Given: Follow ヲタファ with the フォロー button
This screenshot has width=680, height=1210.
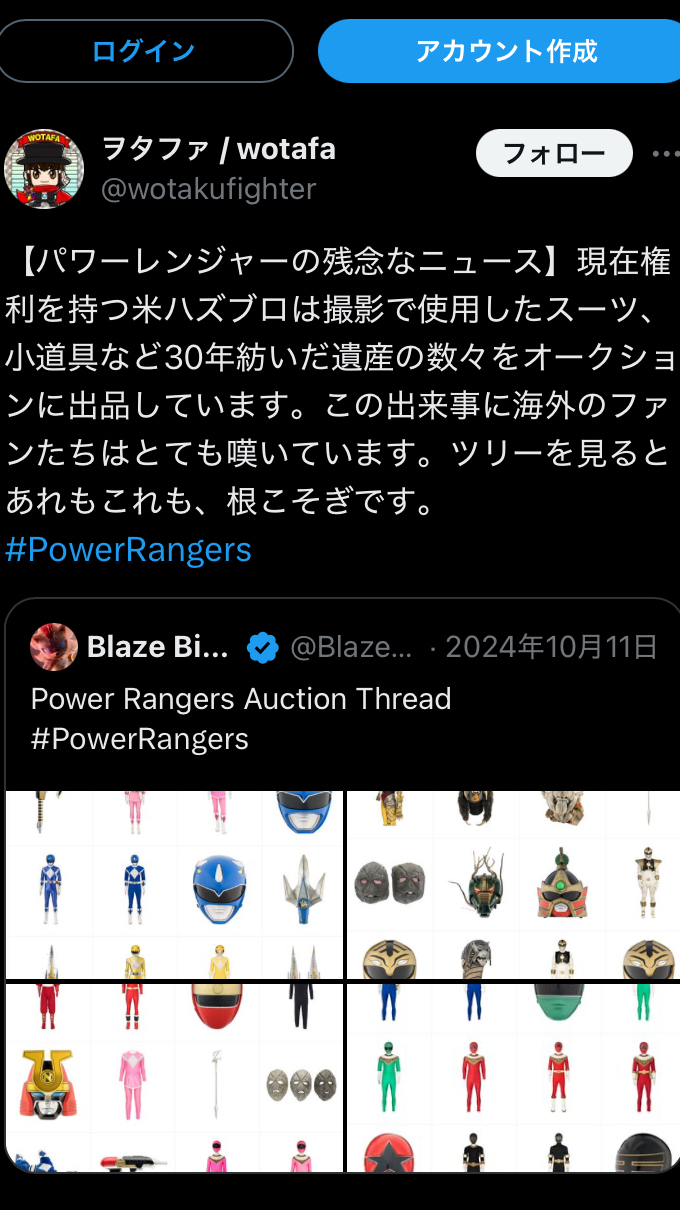Looking at the screenshot, I should click(x=554, y=153).
